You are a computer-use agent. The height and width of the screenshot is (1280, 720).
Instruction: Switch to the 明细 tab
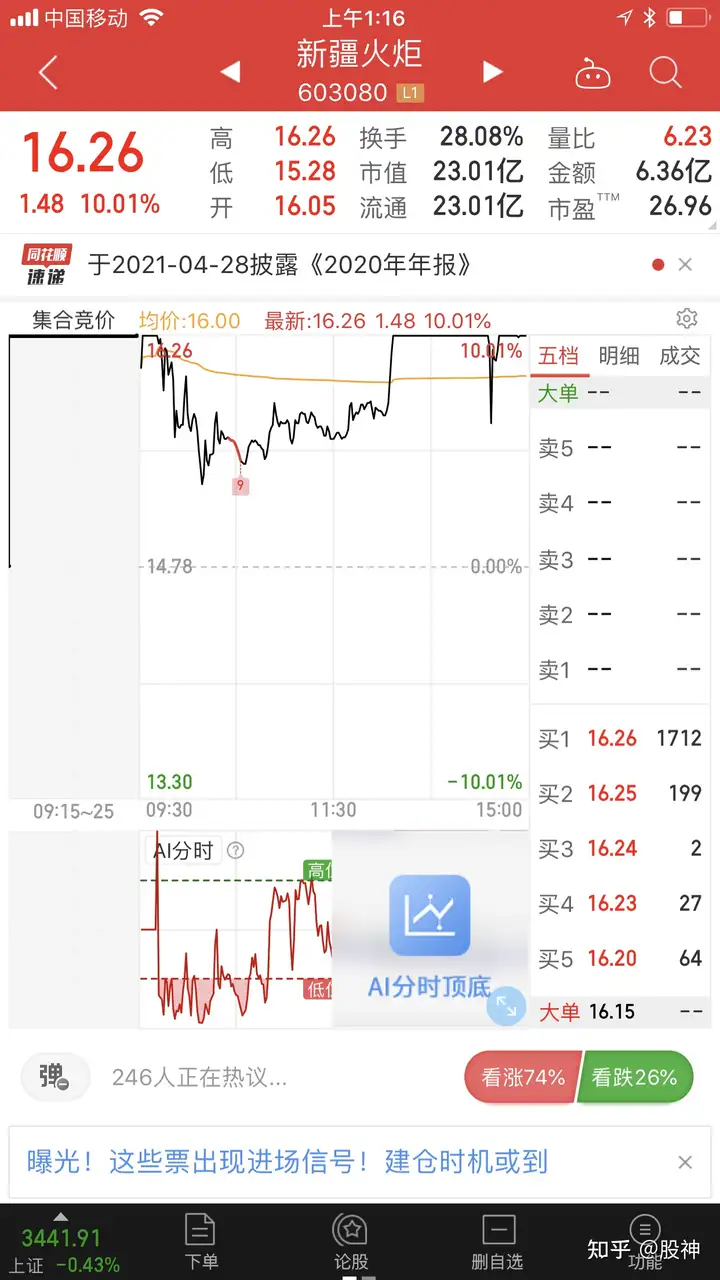click(x=619, y=355)
